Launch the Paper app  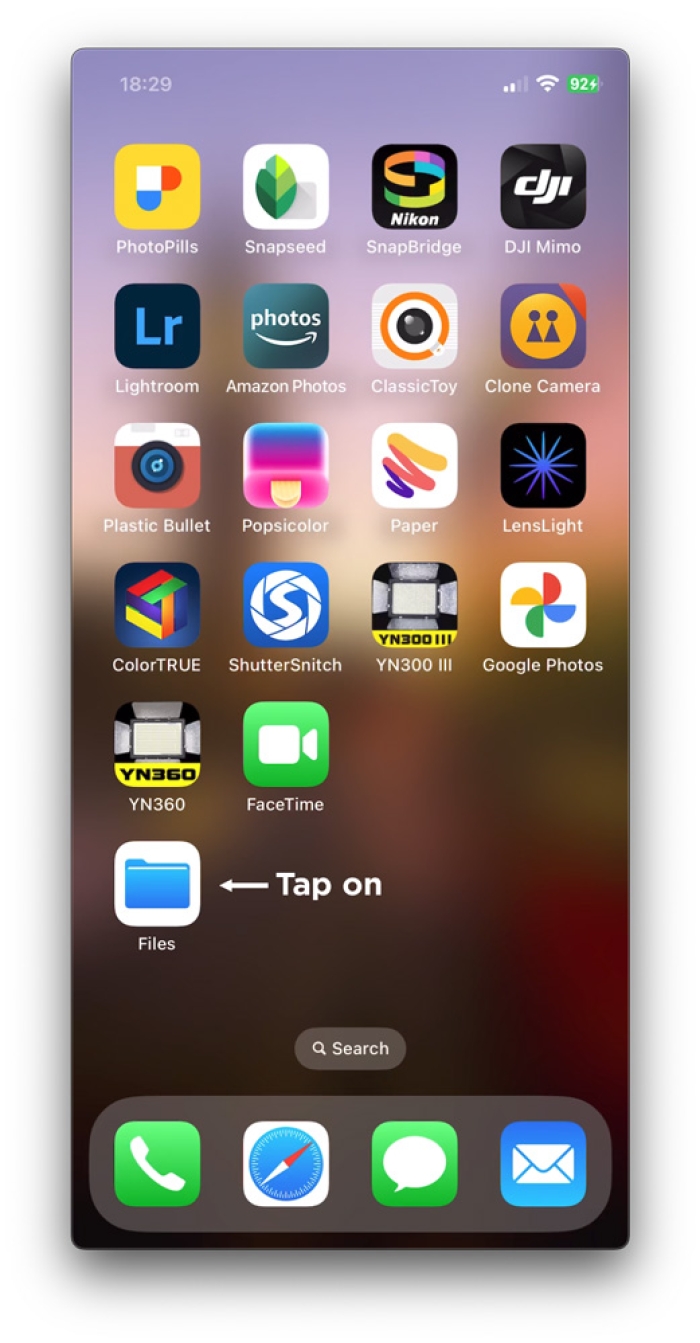click(414, 466)
